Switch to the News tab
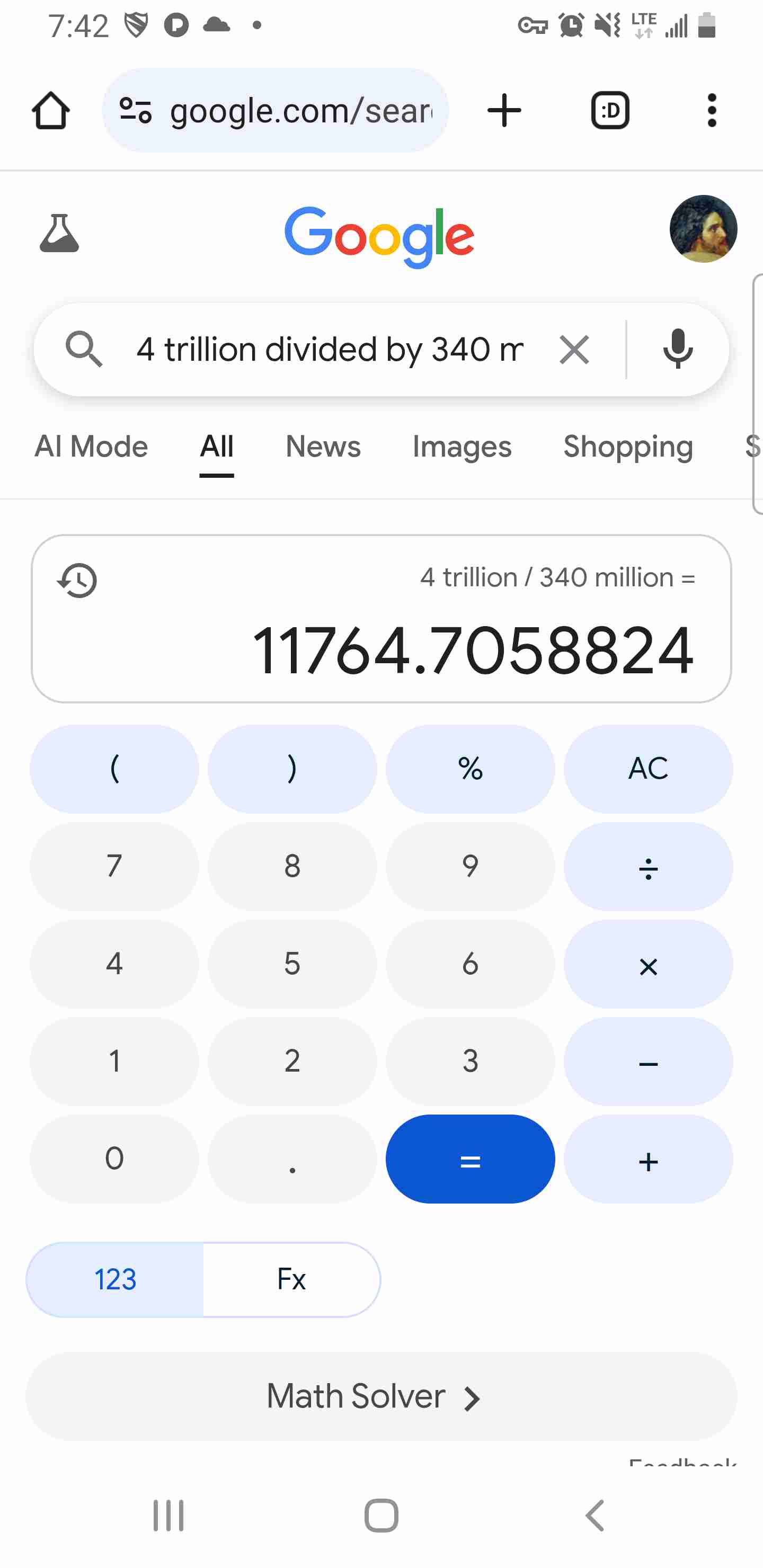 click(323, 447)
